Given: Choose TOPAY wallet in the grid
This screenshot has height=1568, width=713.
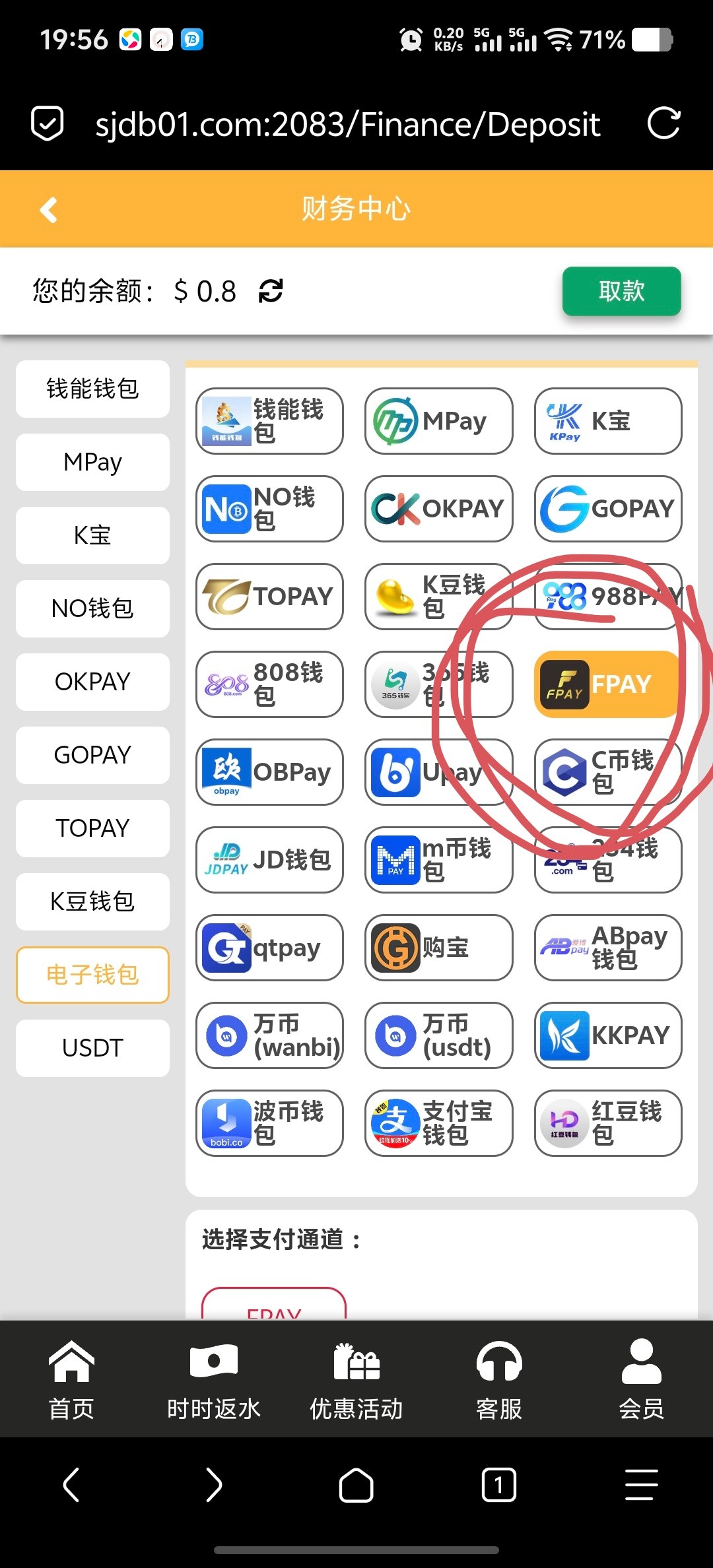Looking at the screenshot, I should 269,597.
